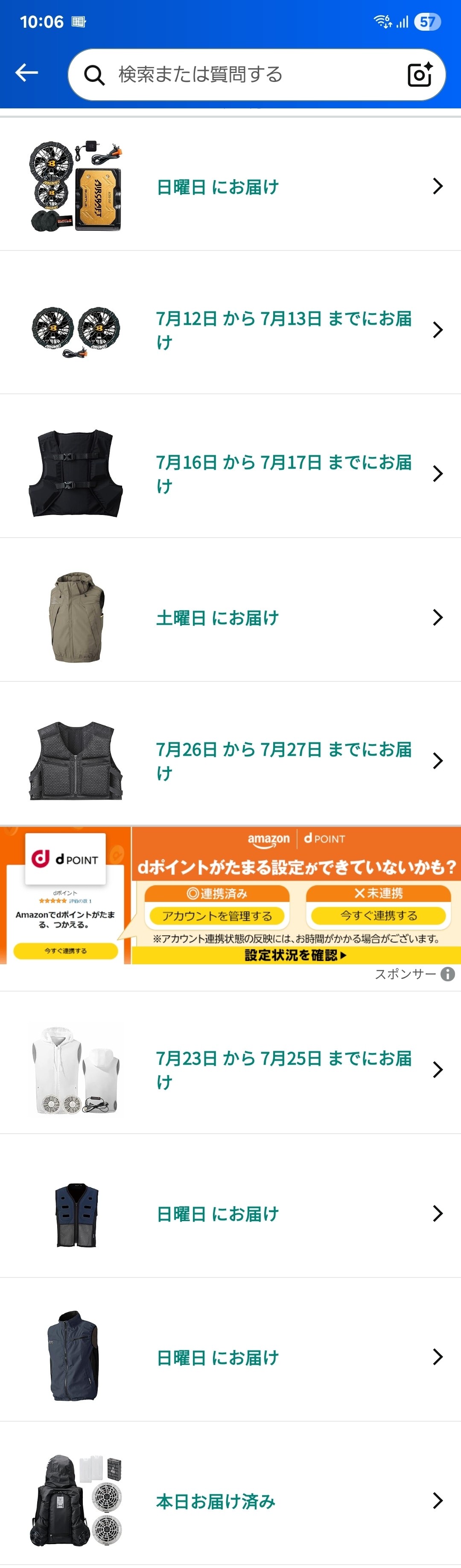Tap the sponsor info icon
The image size is (461, 1568).
448,974
